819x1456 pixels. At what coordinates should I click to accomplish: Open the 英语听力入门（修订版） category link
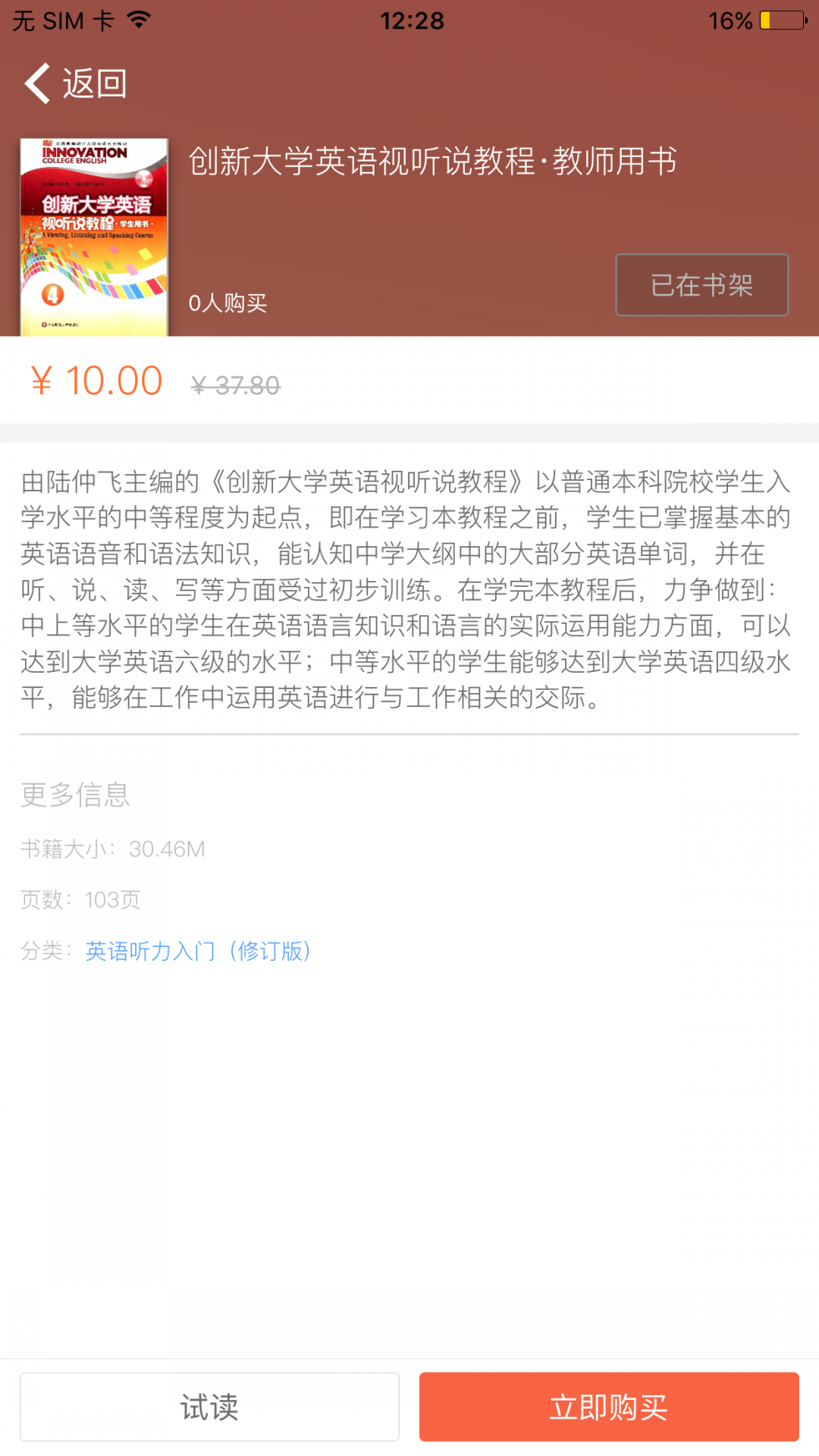pyautogui.click(x=199, y=951)
